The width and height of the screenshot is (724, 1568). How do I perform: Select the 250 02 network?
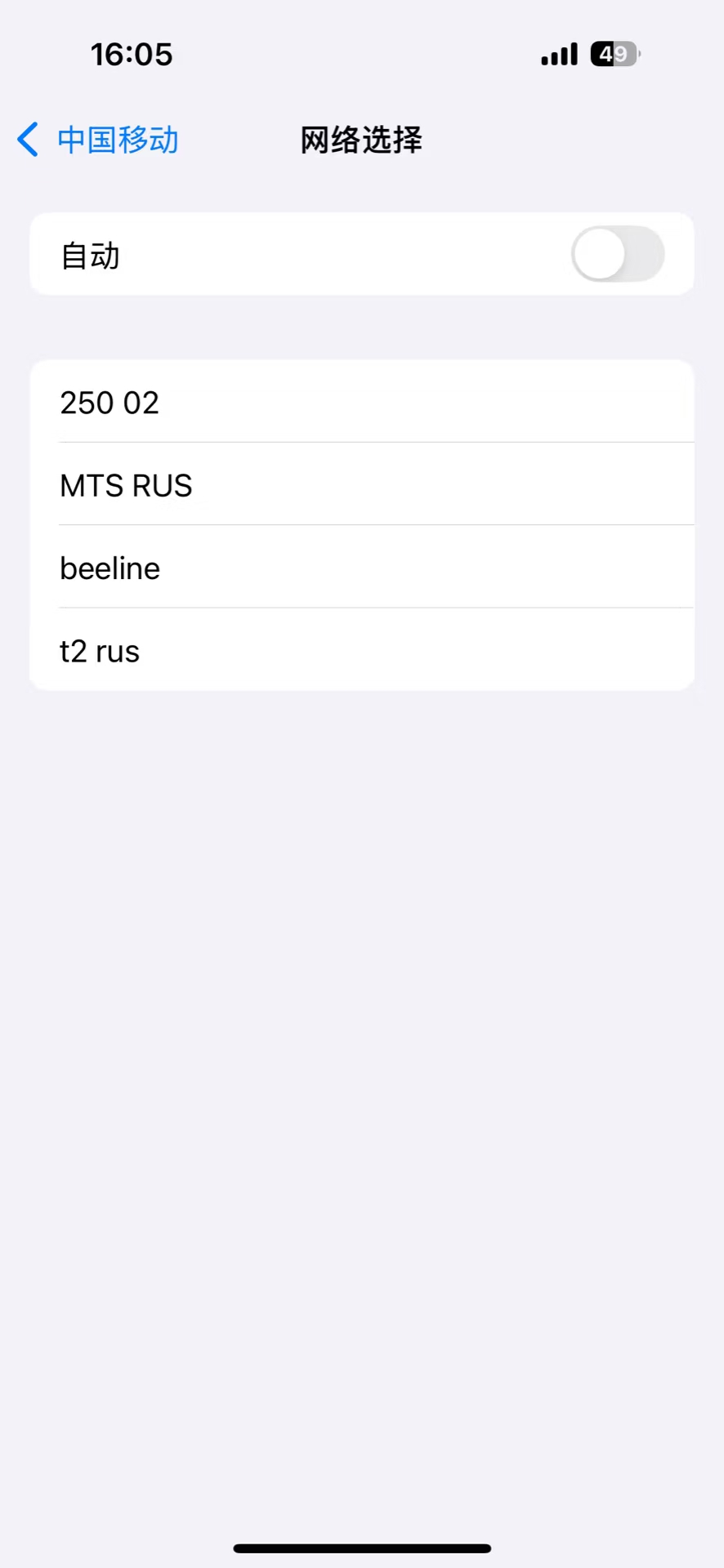(x=361, y=403)
